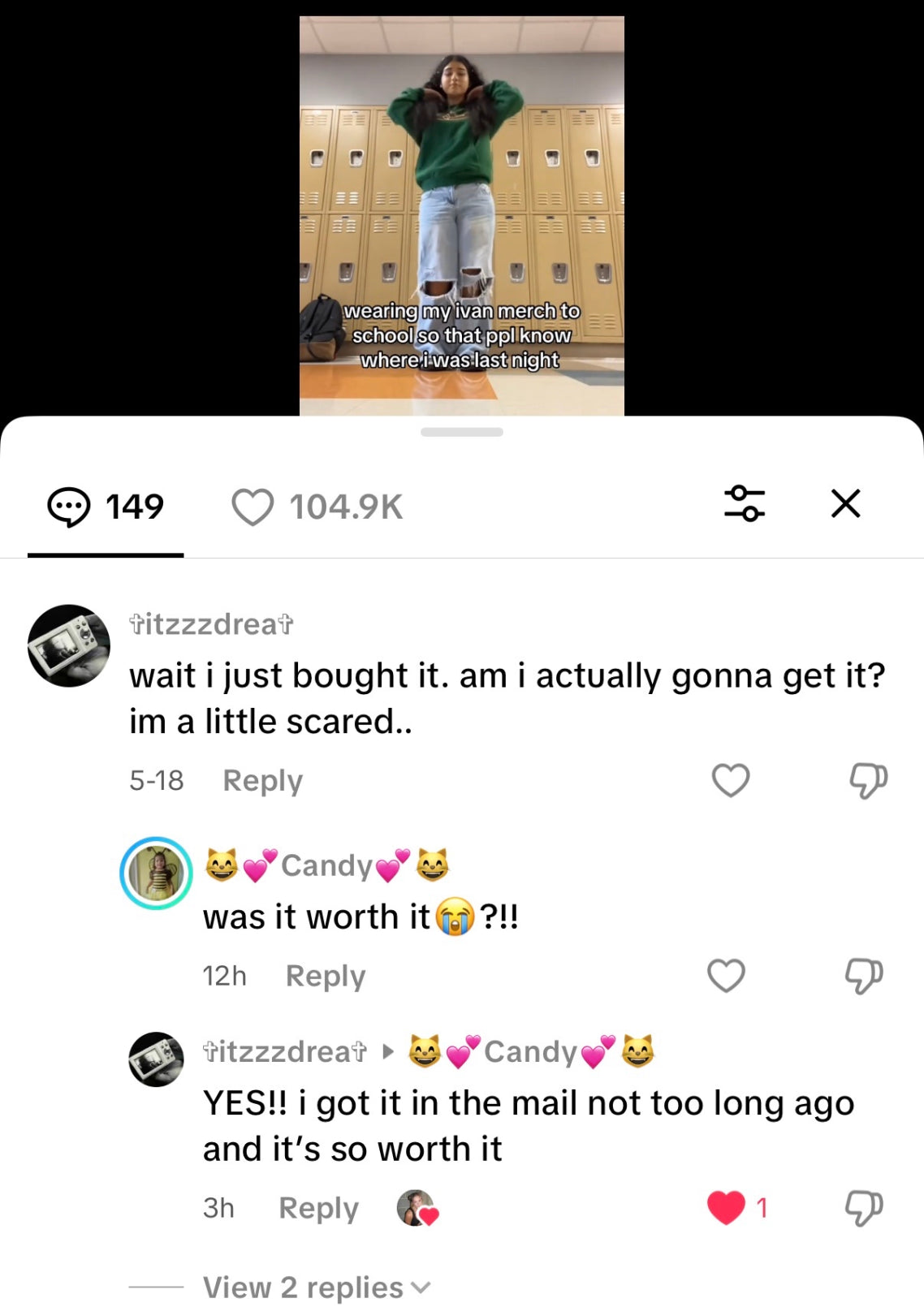Reply to Candy's 12h comment
Screen dimensions: 924x1307
[325, 976]
